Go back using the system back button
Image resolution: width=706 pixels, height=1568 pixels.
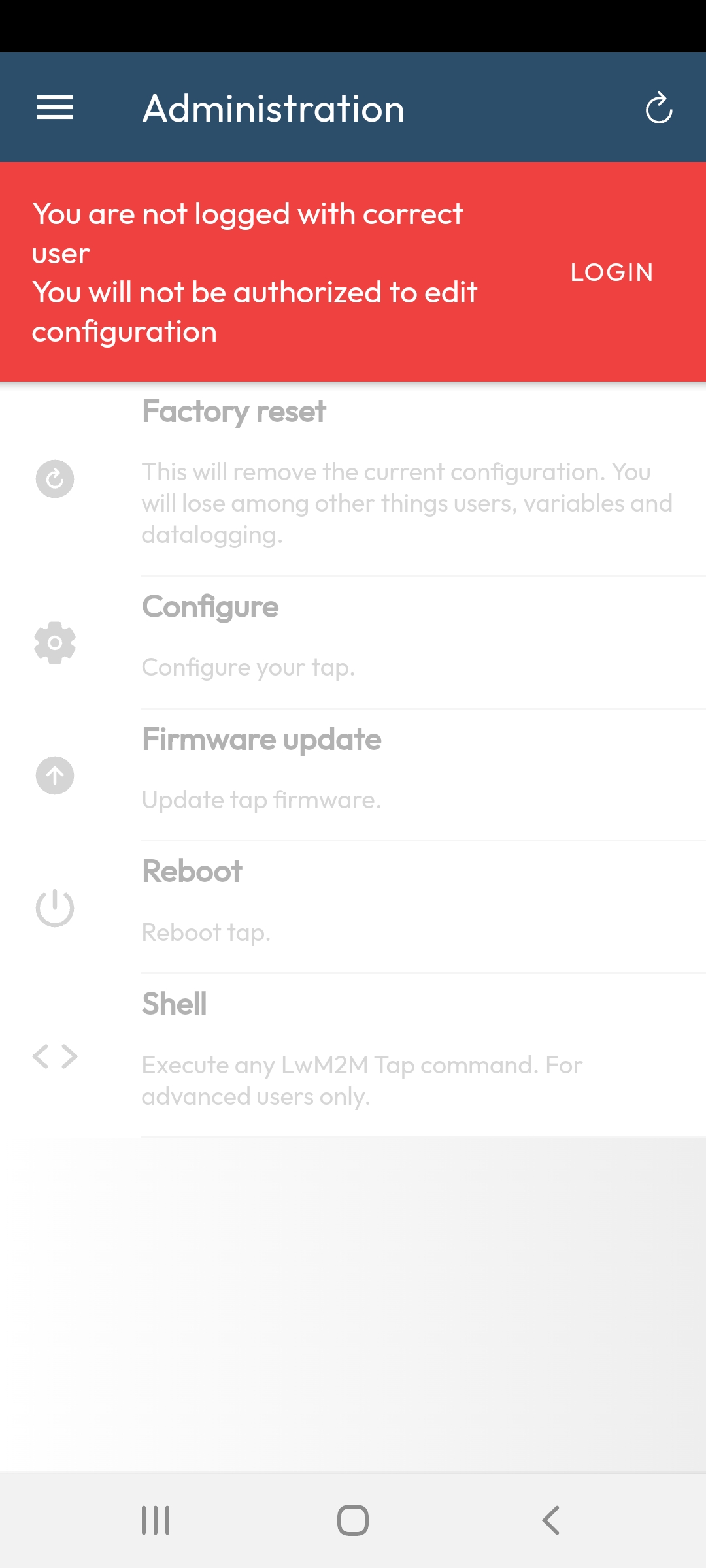(x=550, y=1520)
